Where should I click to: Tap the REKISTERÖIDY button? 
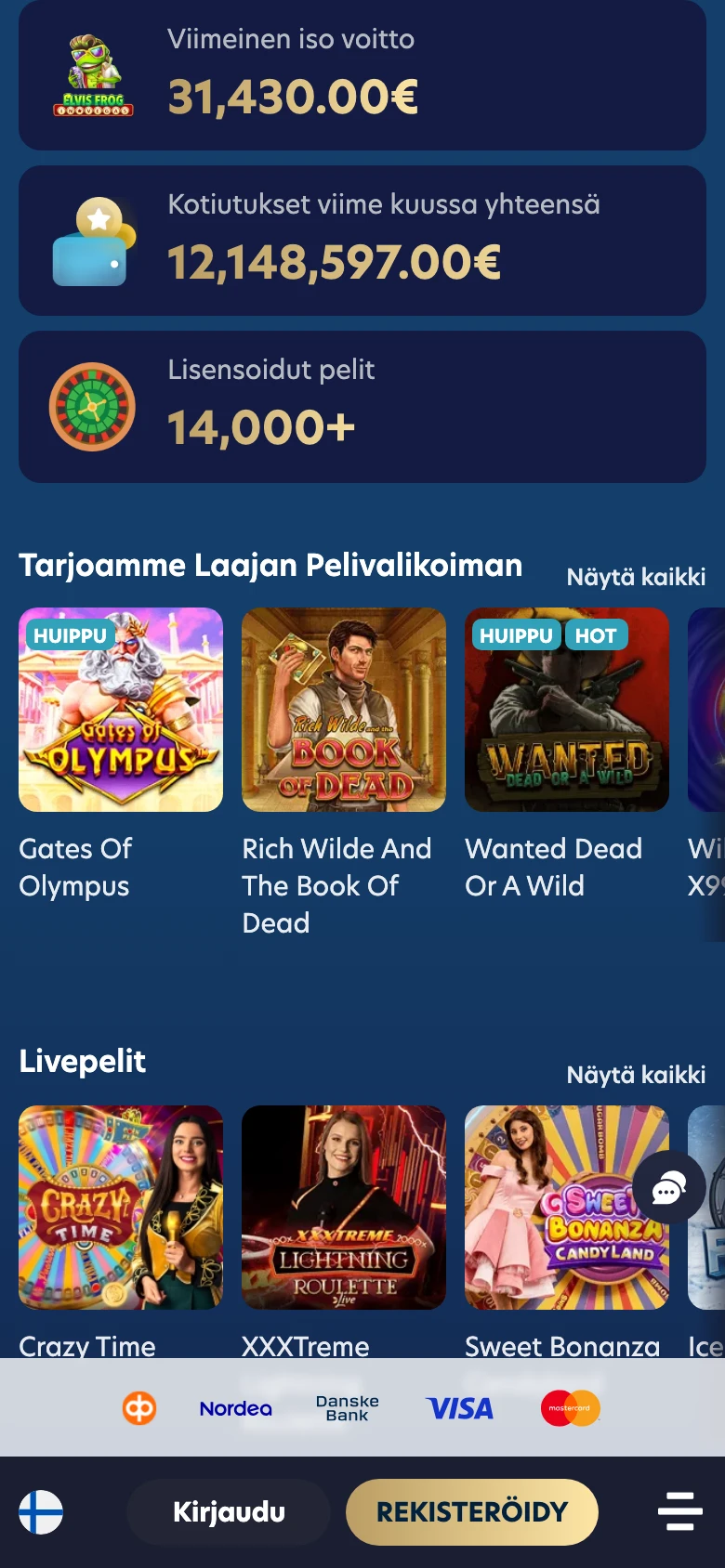(x=472, y=1512)
